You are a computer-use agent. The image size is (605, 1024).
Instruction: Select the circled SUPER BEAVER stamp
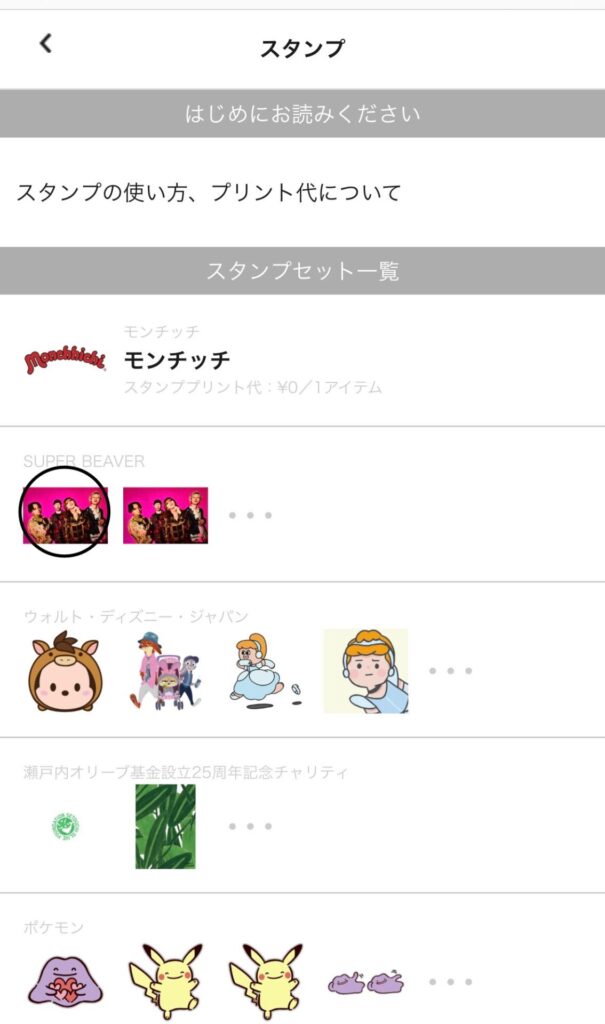(x=65, y=514)
